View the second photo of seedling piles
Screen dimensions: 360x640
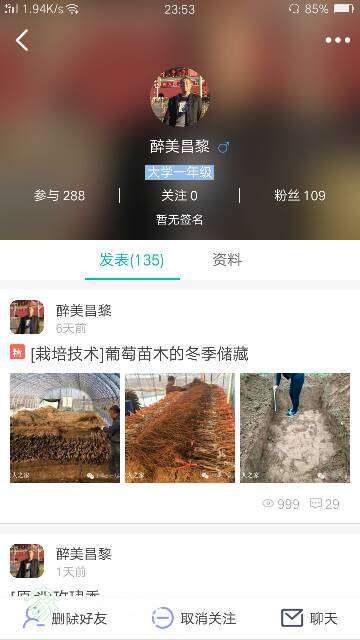(x=180, y=427)
